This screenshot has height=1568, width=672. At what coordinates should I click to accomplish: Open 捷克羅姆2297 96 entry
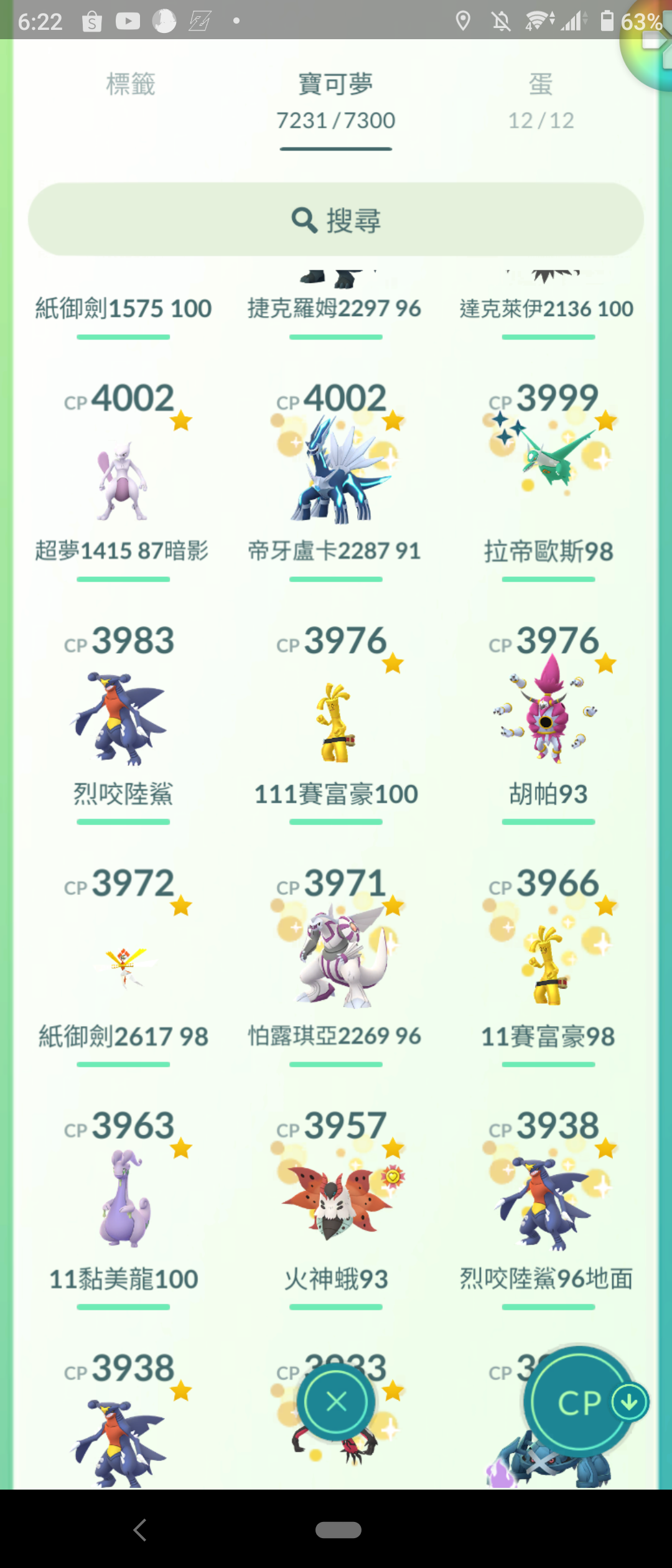click(x=336, y=307)
